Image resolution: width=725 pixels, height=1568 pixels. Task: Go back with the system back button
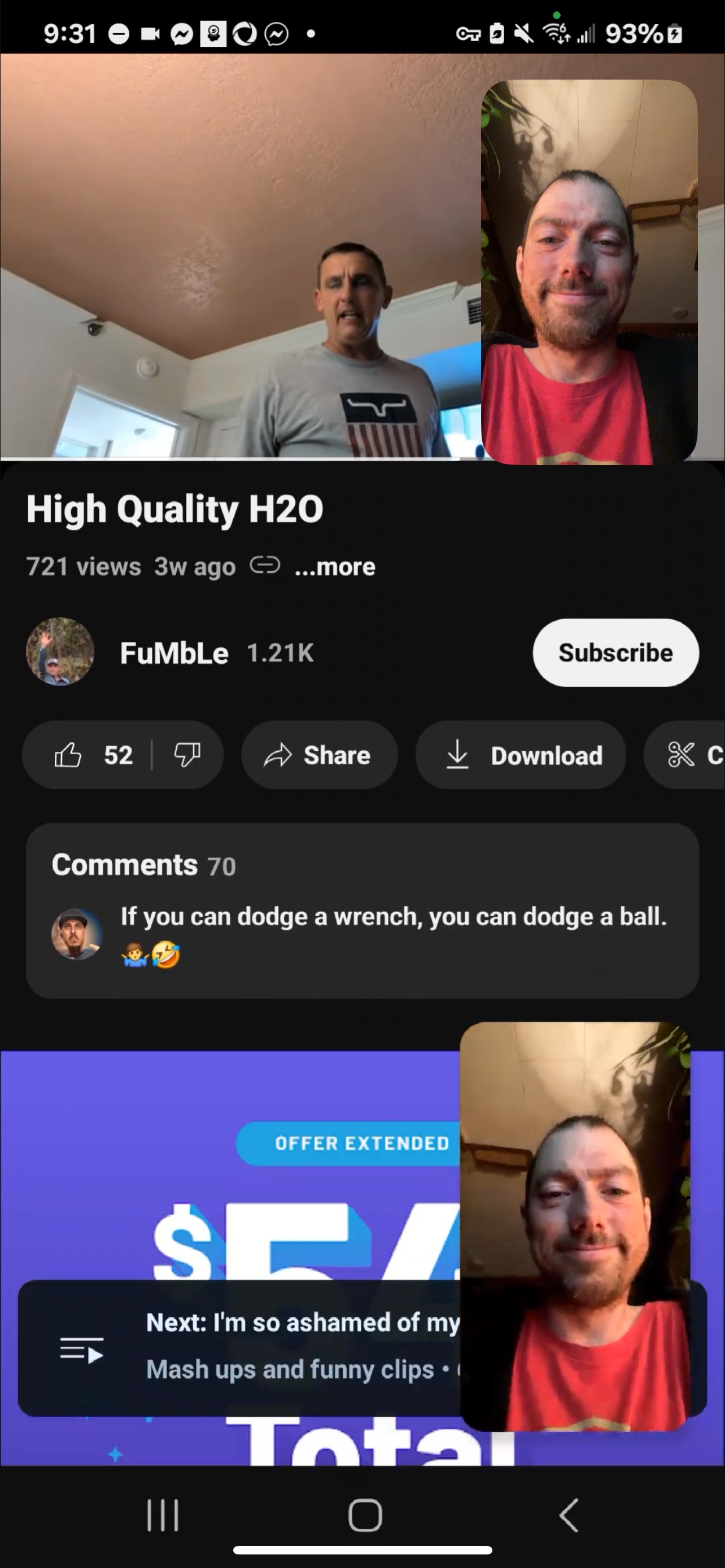click(x=568, y=1515)
